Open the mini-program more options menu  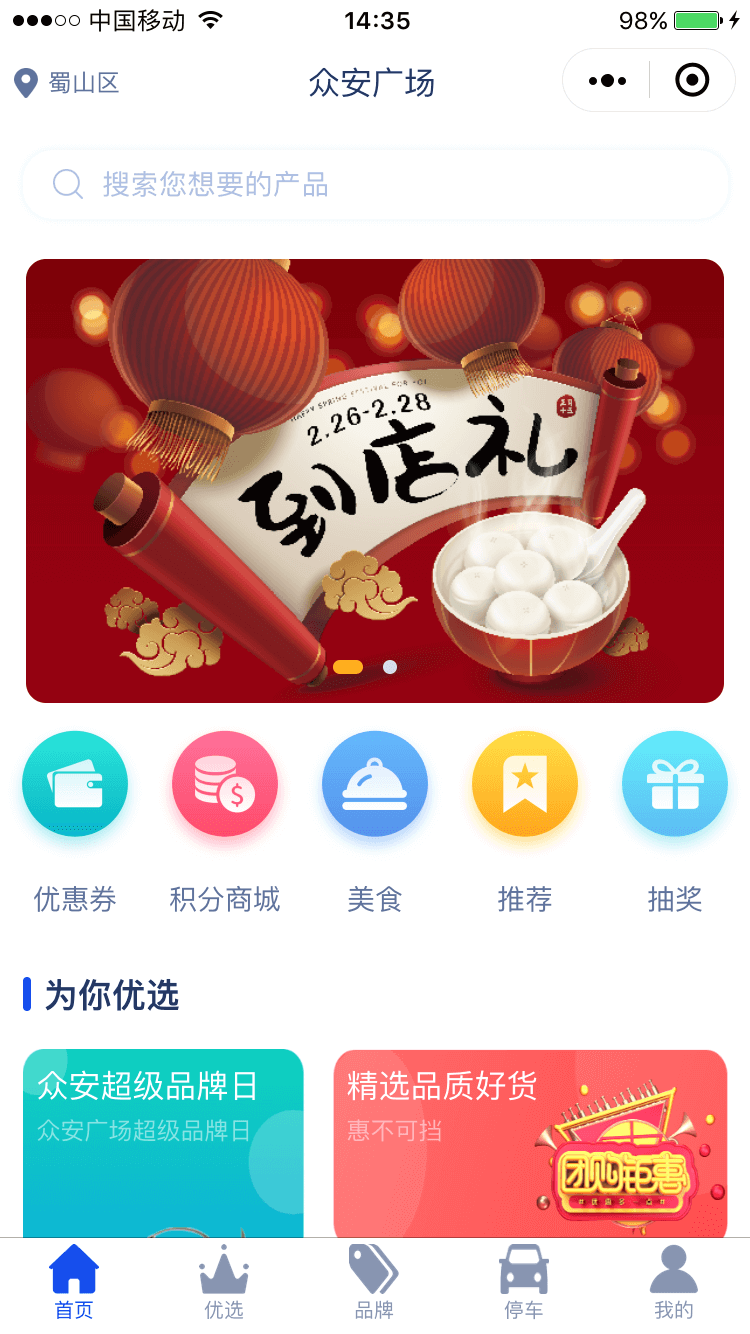tap(605, 81)
